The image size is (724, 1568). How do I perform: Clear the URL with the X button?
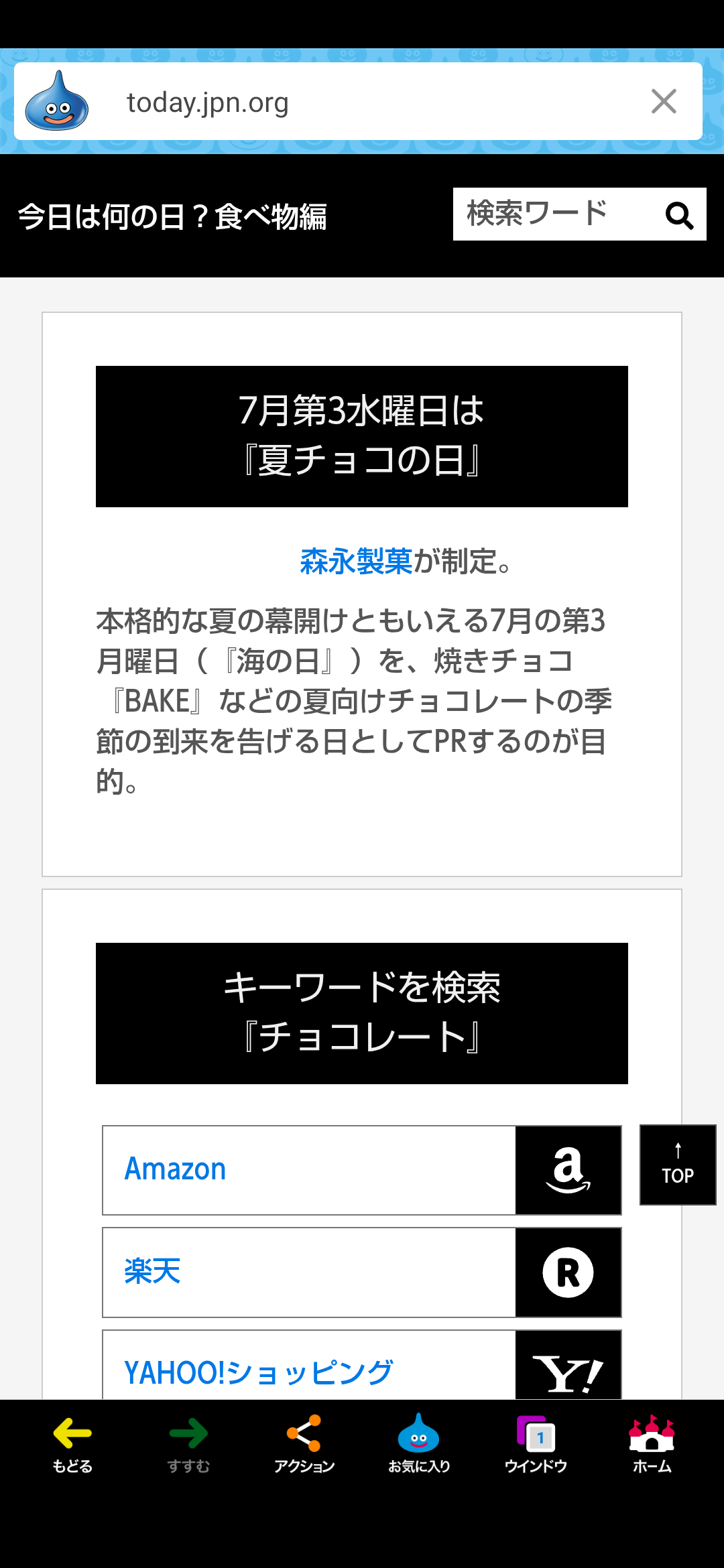coord(664,102)
